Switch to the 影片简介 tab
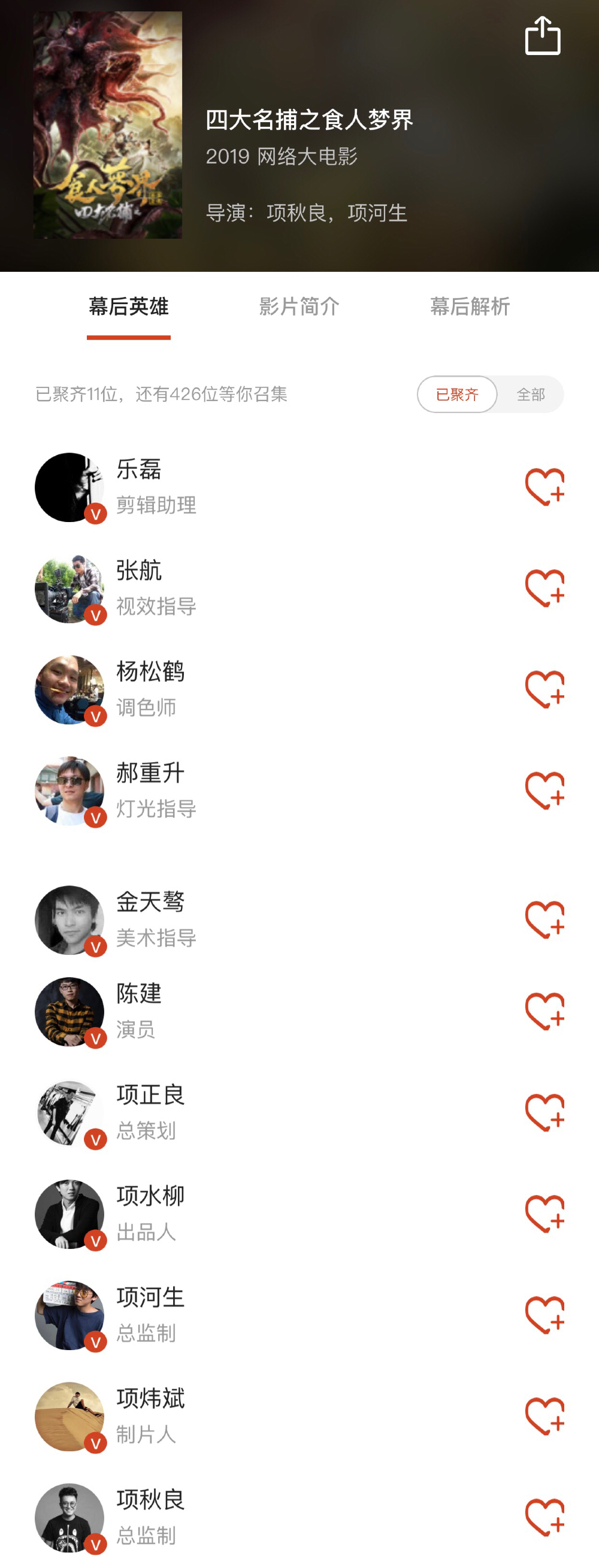This screenshot has width=599, height=1568. pyautogui.click(x=299, y=306)
